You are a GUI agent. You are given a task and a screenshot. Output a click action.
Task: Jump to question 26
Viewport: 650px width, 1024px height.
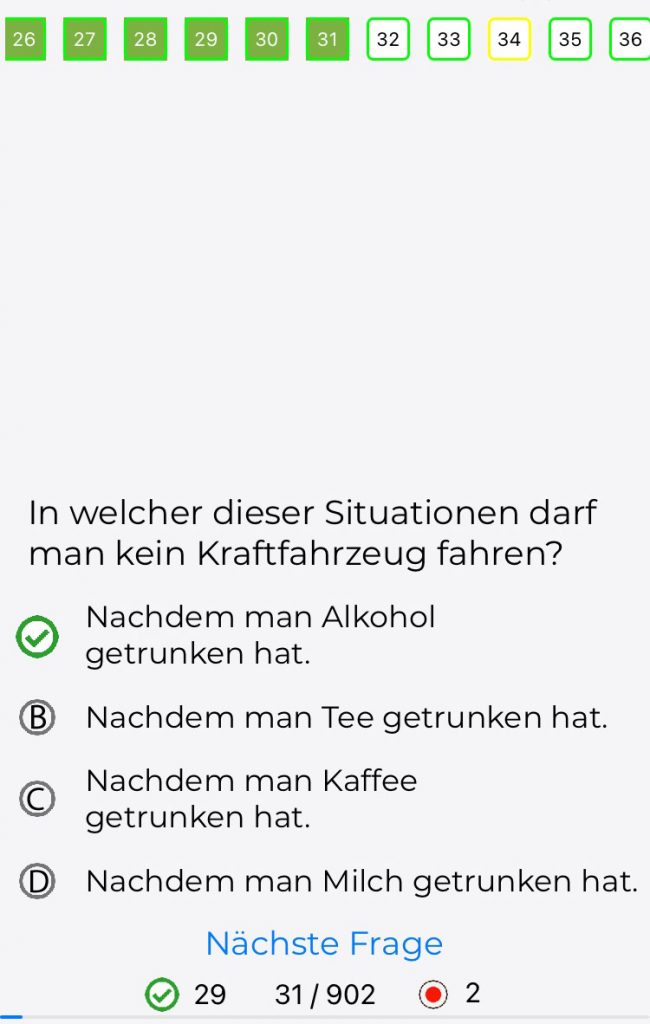[x=25, y=40]
